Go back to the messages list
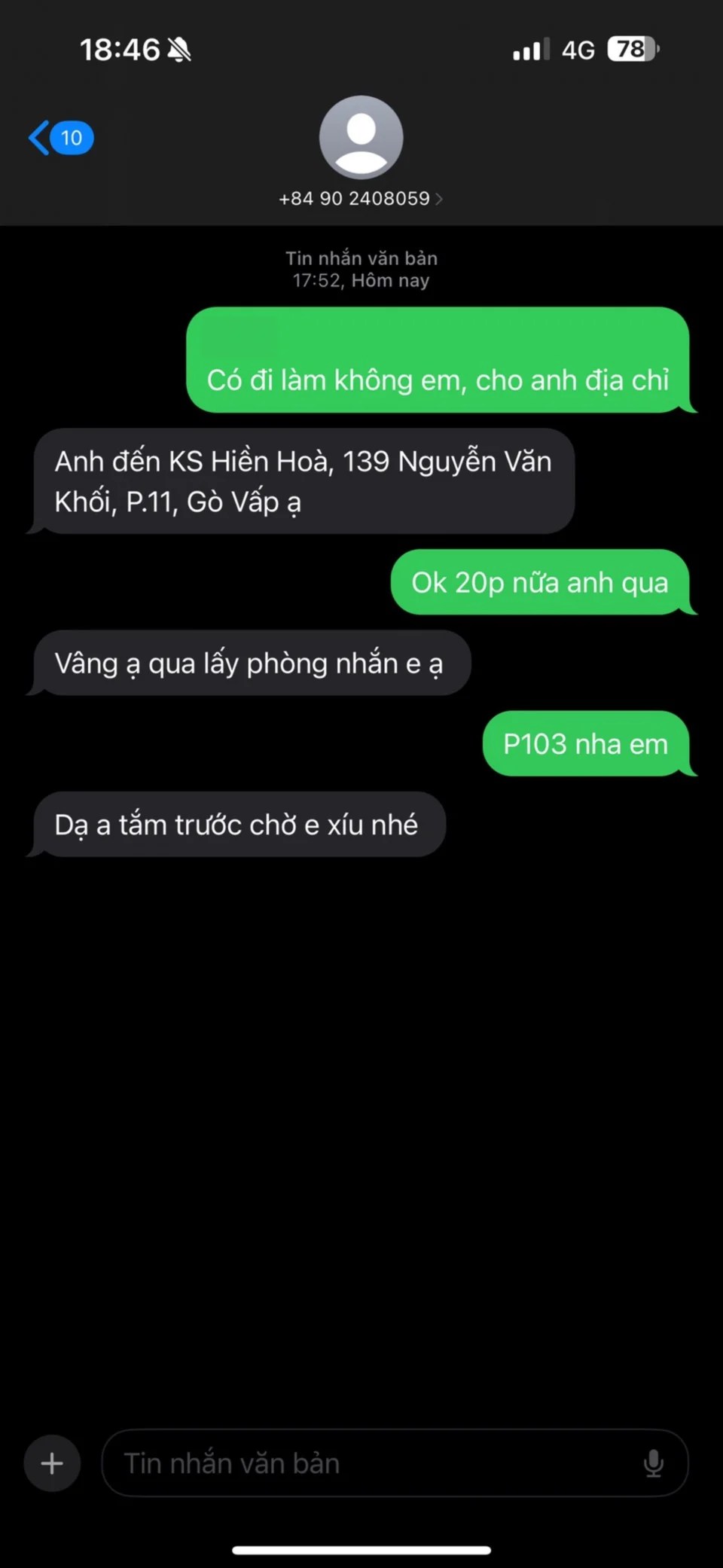The height and width of the screenshot is (1568, 723). (x=59, y=138)
